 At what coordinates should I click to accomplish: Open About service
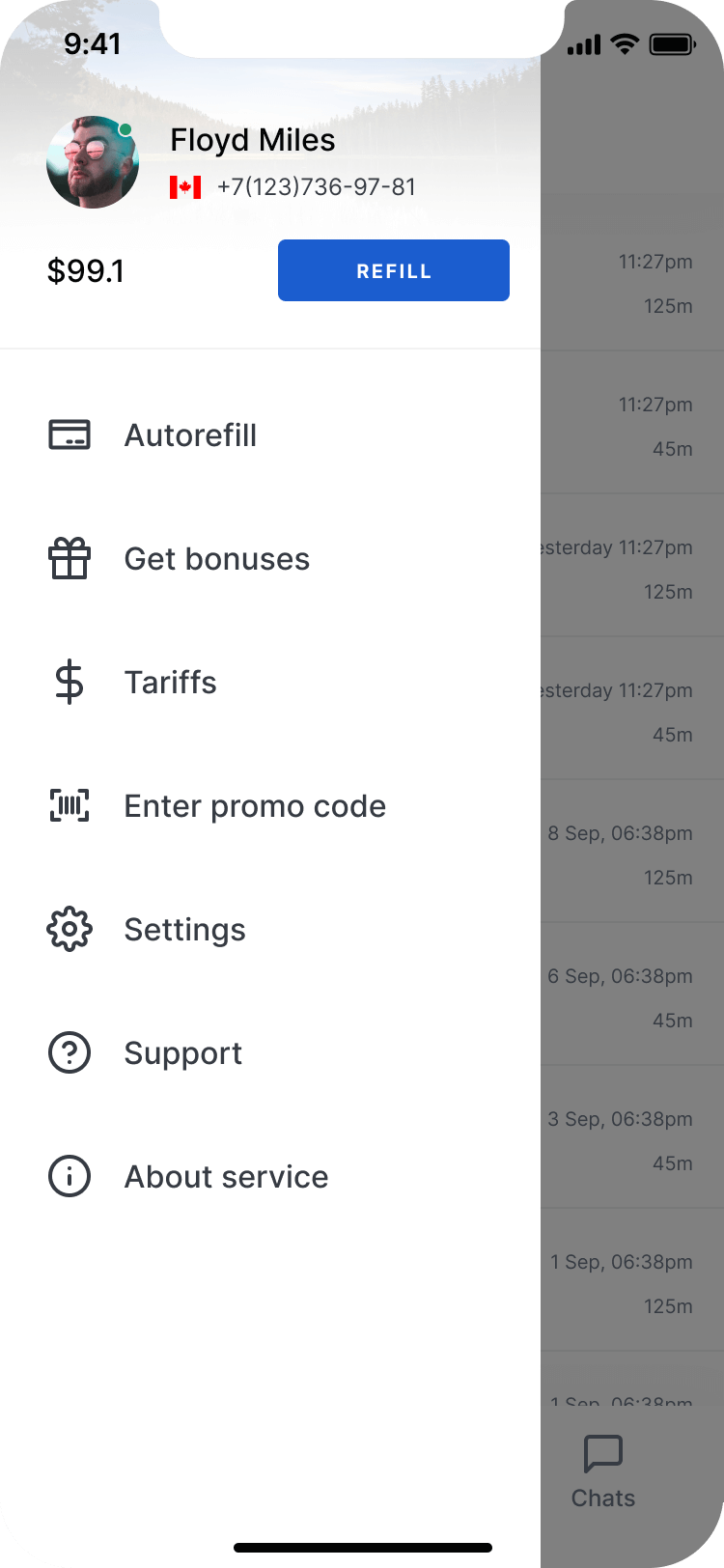coord(226,1177)
